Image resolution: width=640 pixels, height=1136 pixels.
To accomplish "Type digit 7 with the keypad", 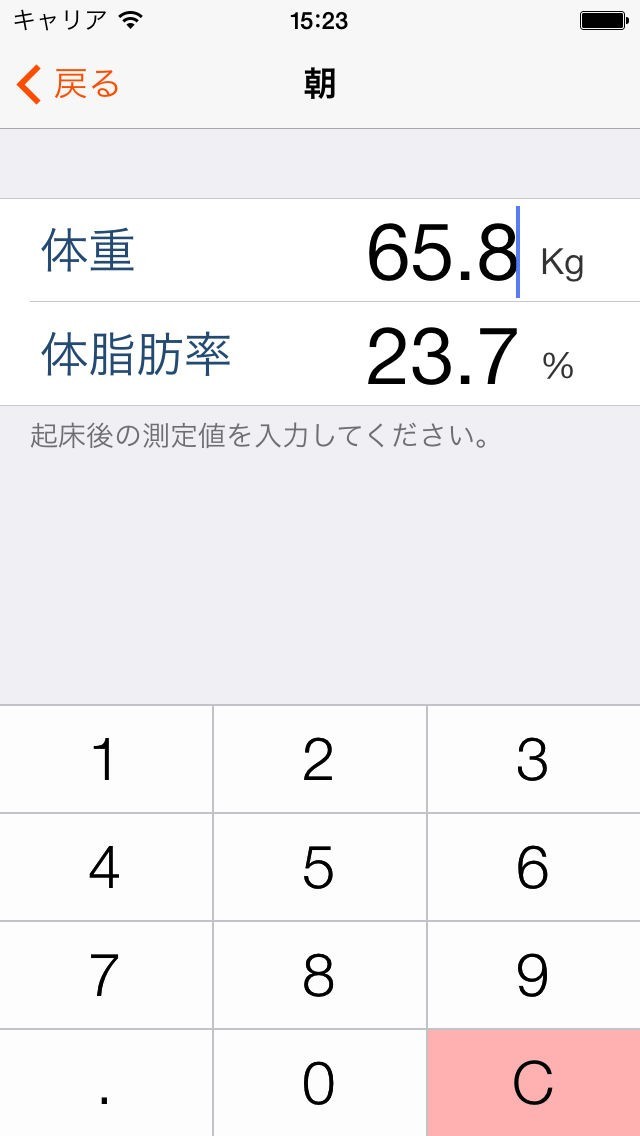I will coord(106,976).
